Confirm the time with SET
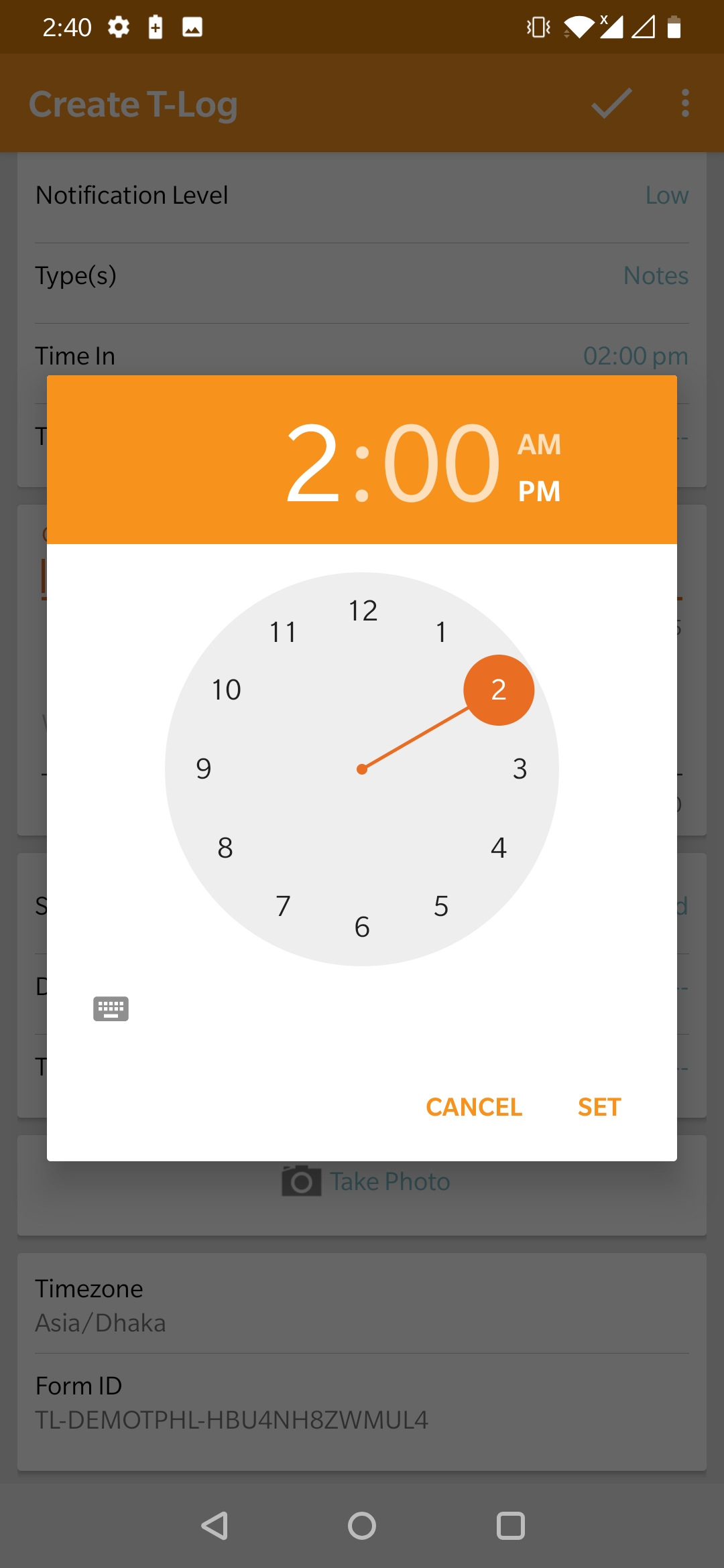 [x=599, y=1107]
